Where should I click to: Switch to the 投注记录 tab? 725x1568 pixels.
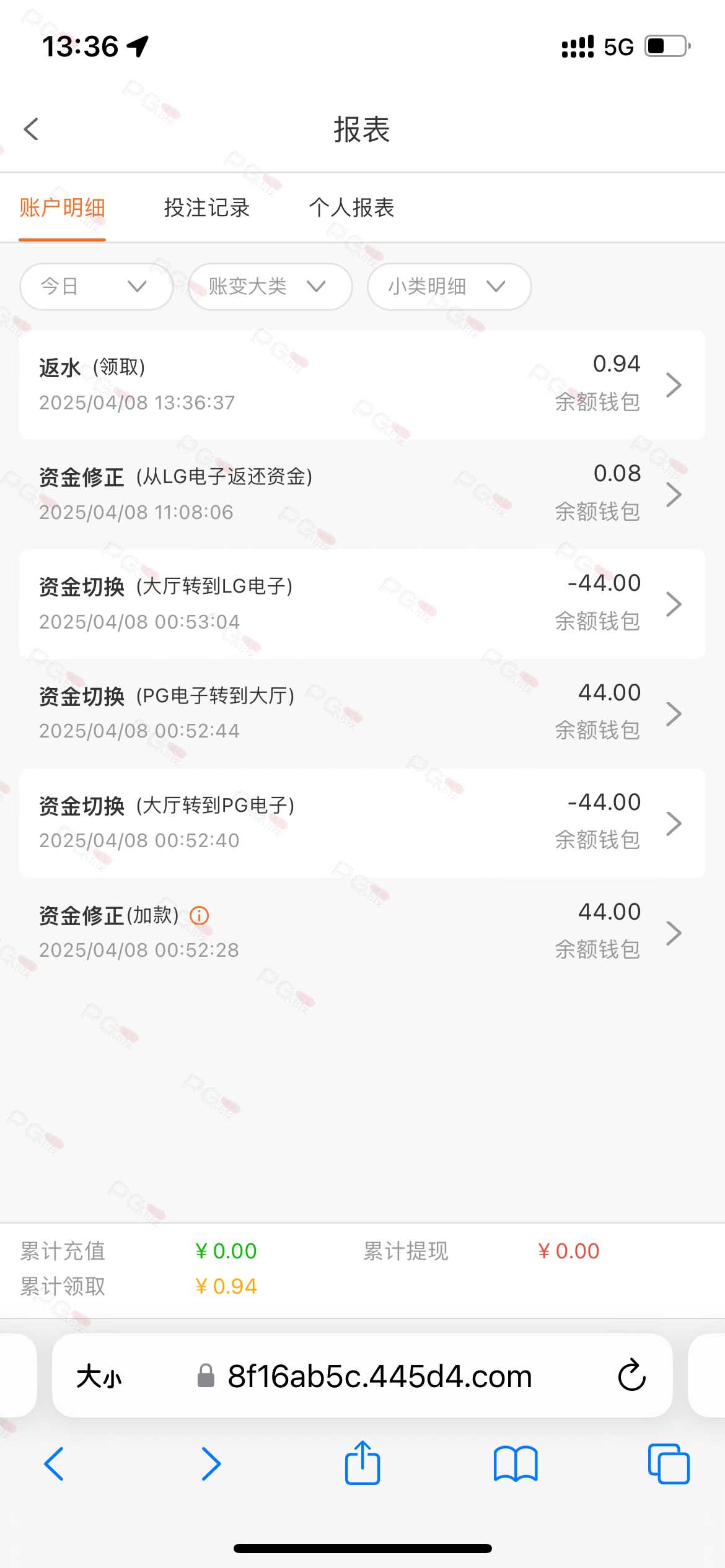207,208
